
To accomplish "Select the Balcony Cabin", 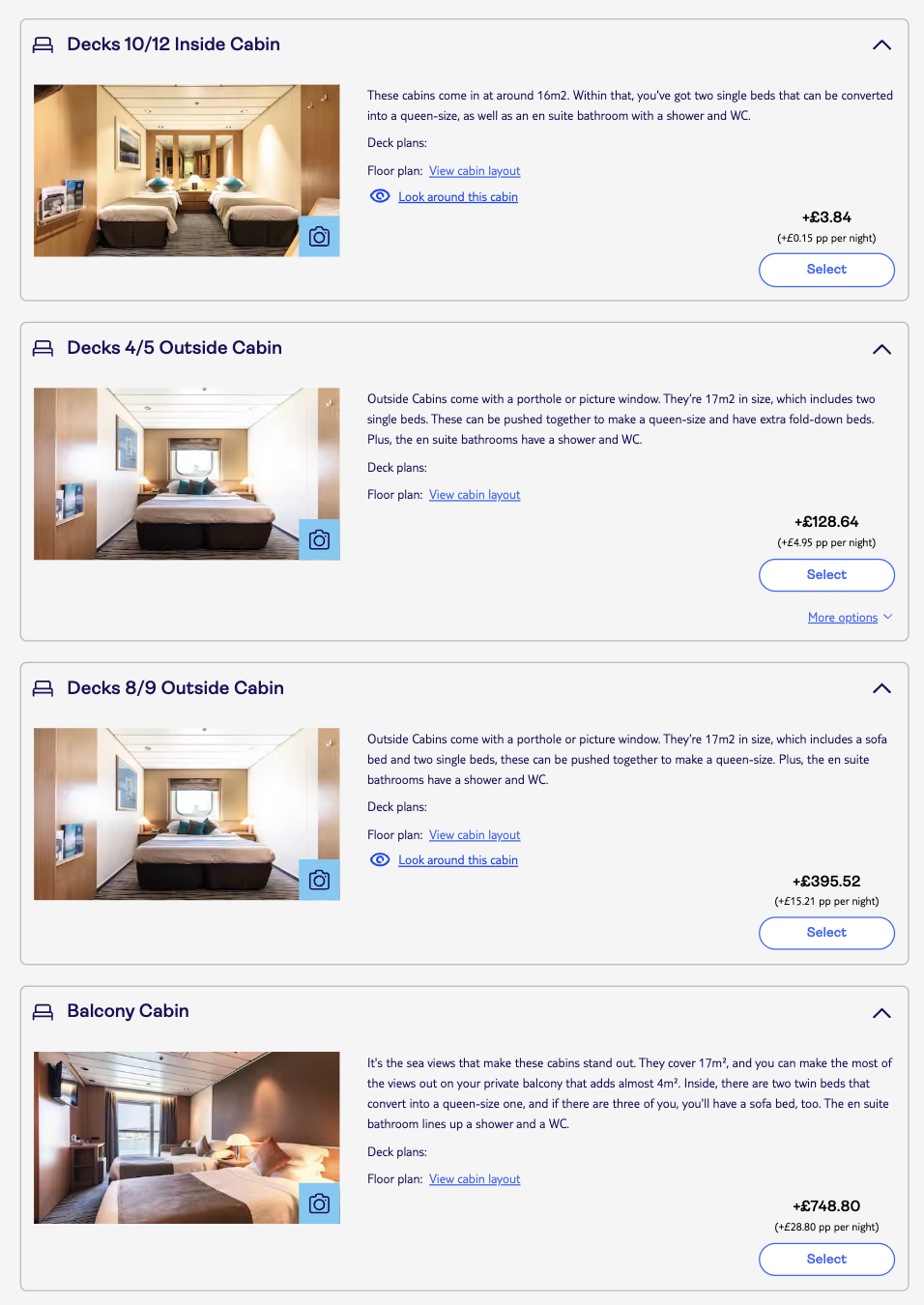I will click(826, 1259).
